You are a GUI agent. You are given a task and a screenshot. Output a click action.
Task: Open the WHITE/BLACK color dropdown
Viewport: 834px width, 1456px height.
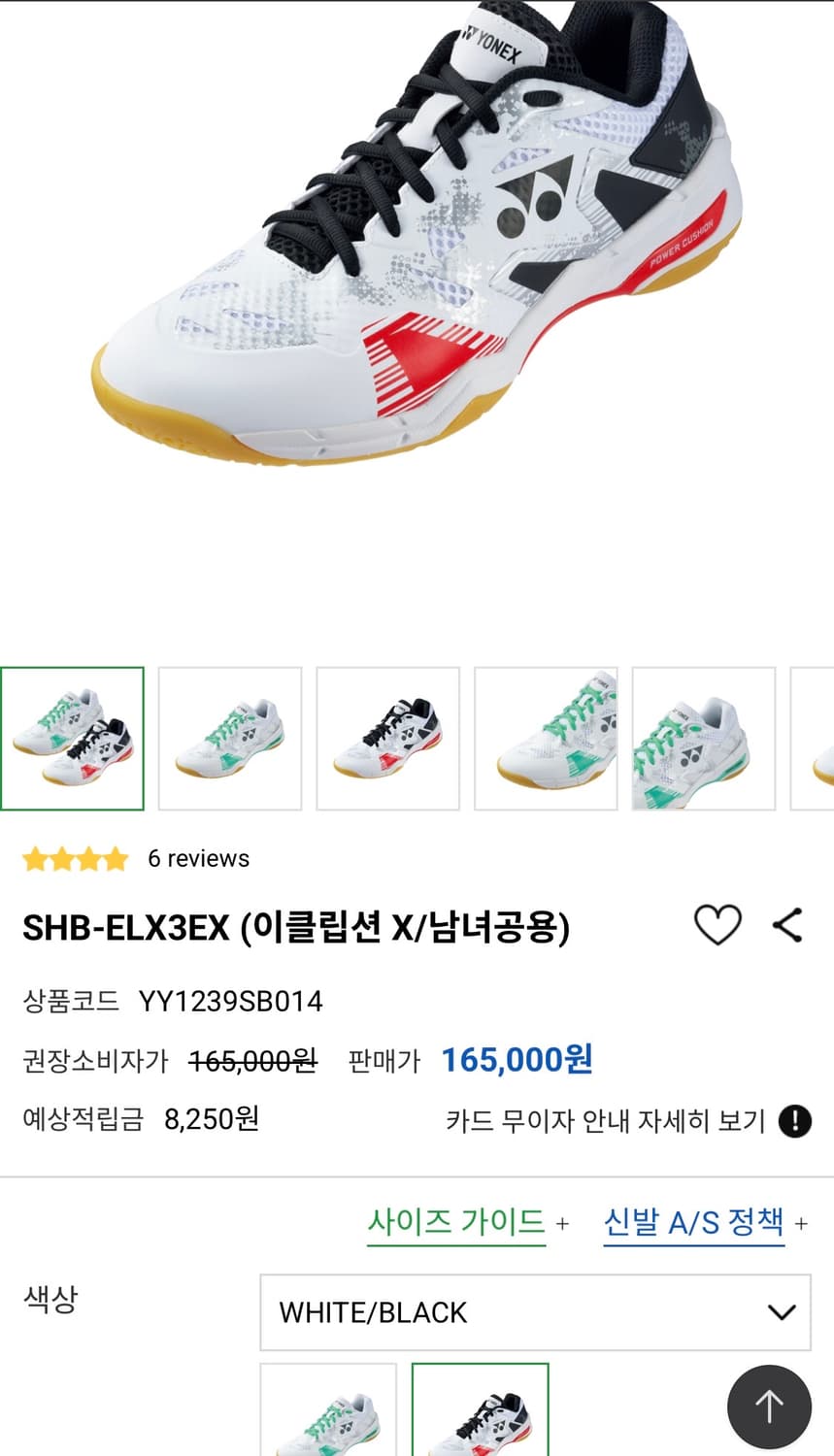[534, 1313]
